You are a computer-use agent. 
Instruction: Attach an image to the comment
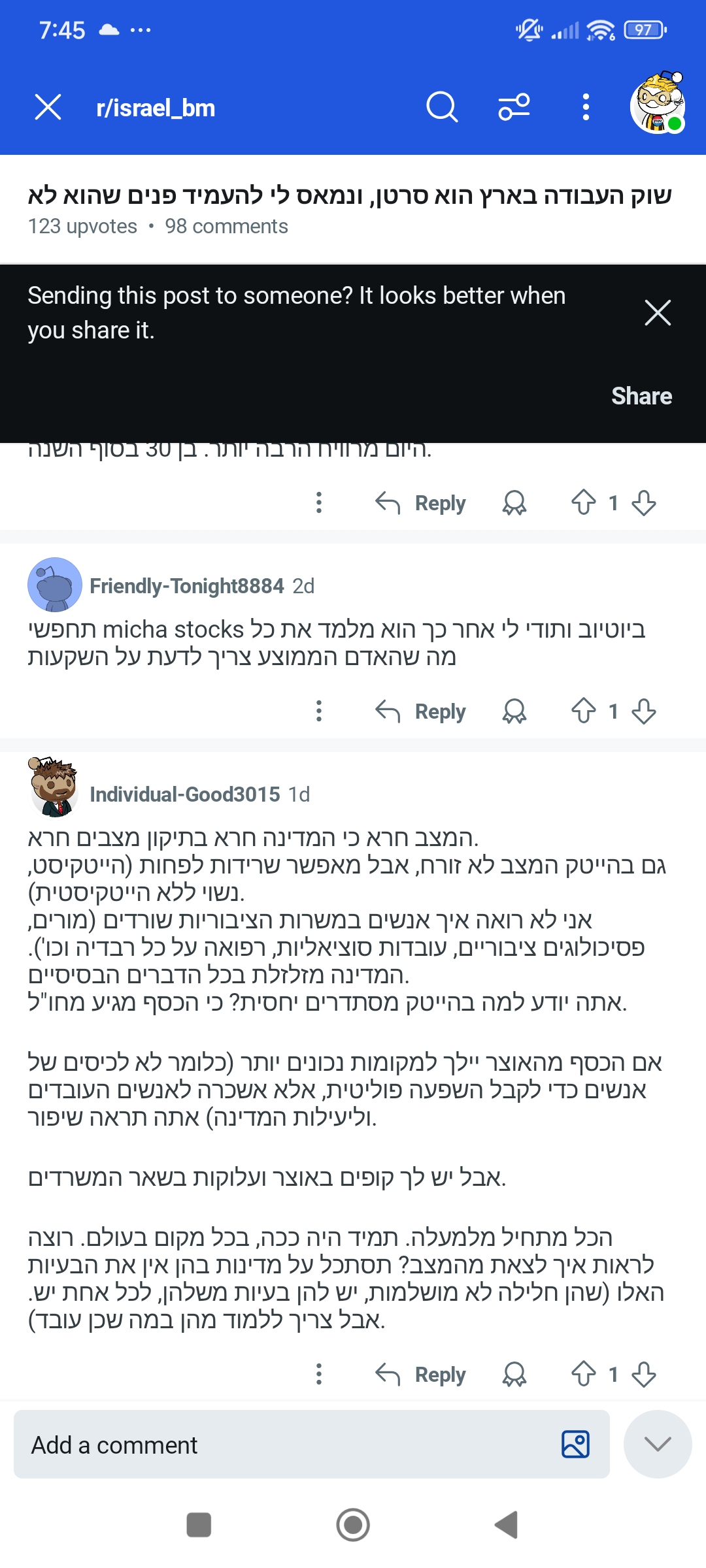(575, 1445)
